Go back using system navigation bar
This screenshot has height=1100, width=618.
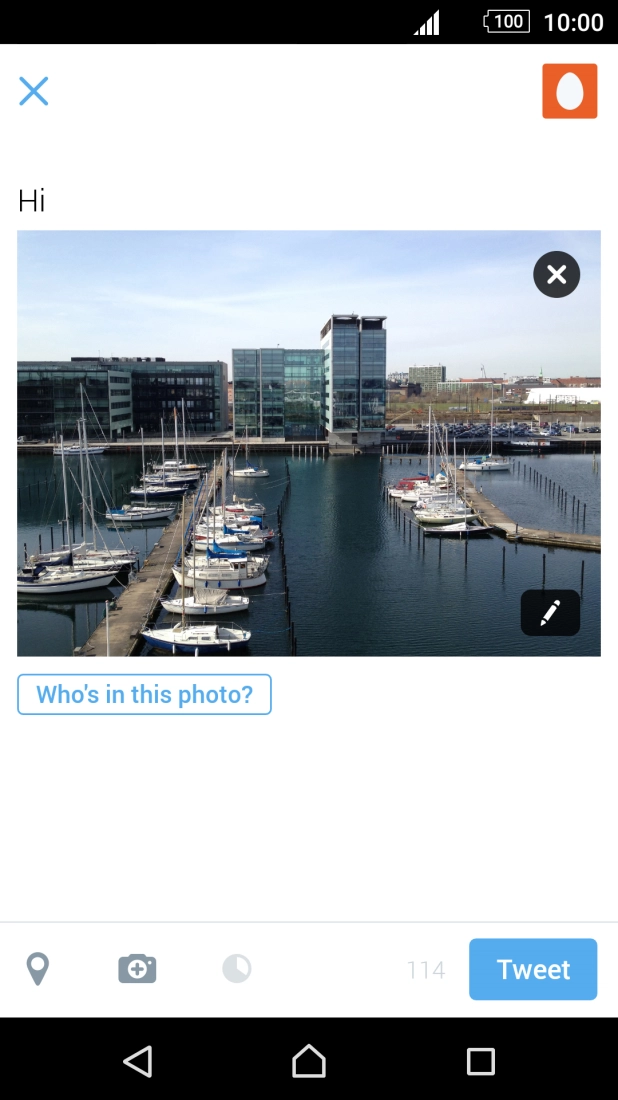[137, 1061]
